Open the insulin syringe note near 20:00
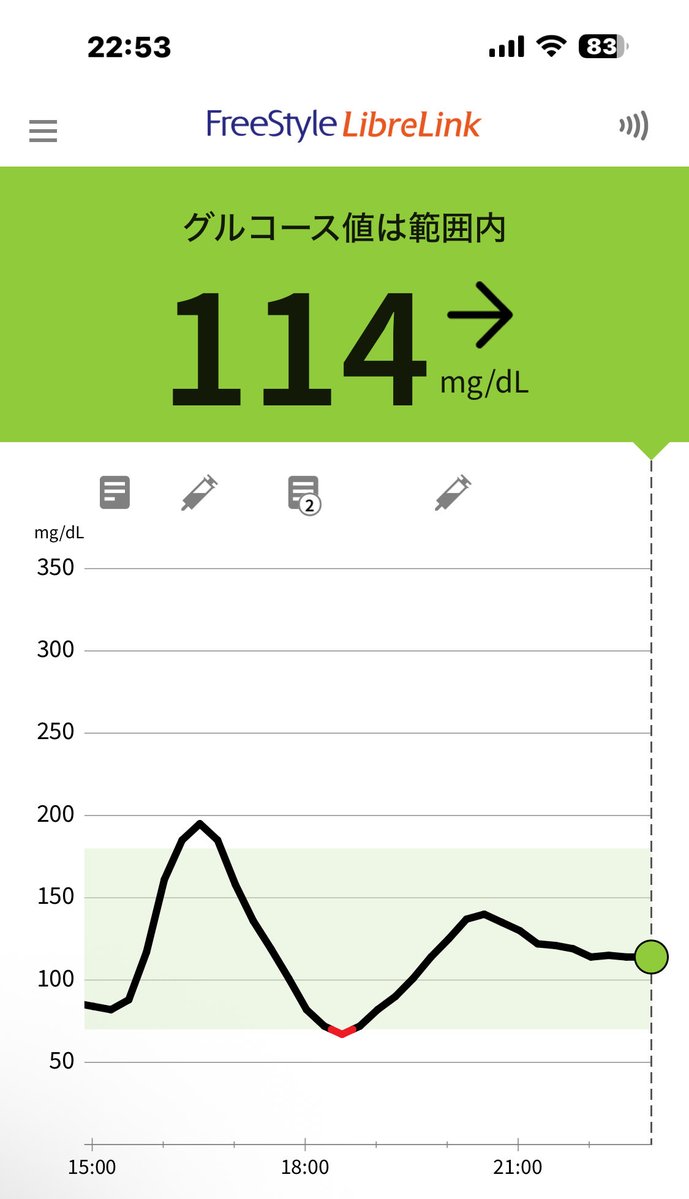689x1199 pixels. point(453,493)
